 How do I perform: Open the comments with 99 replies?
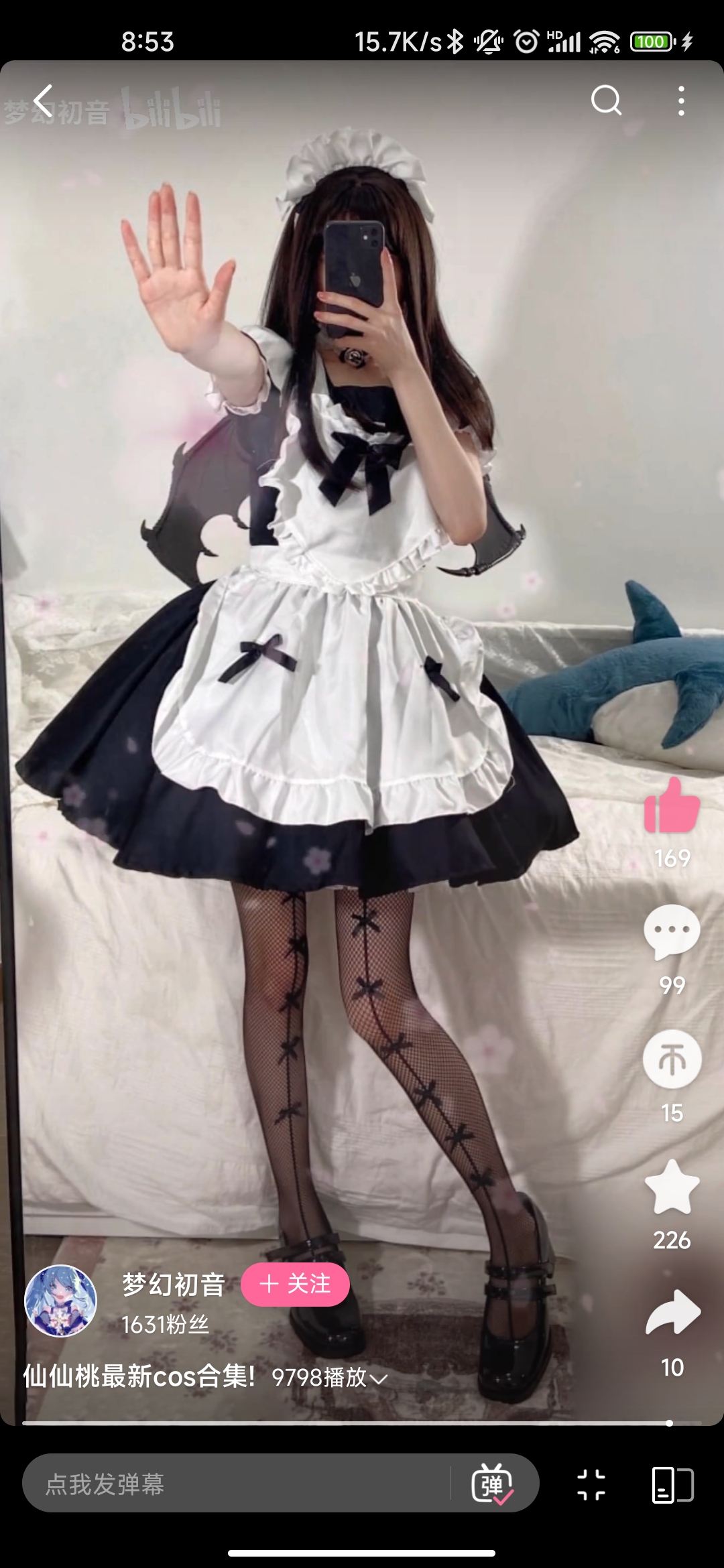pos(672,931)
